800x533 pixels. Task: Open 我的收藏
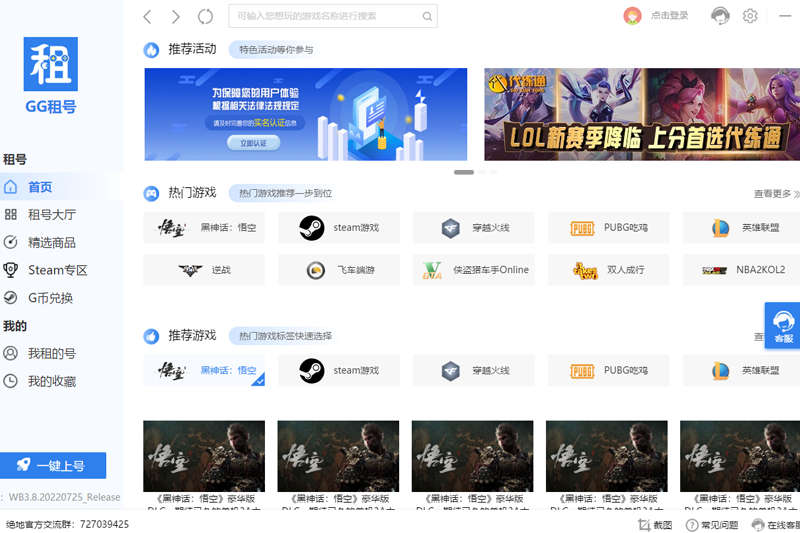point(51,382)
